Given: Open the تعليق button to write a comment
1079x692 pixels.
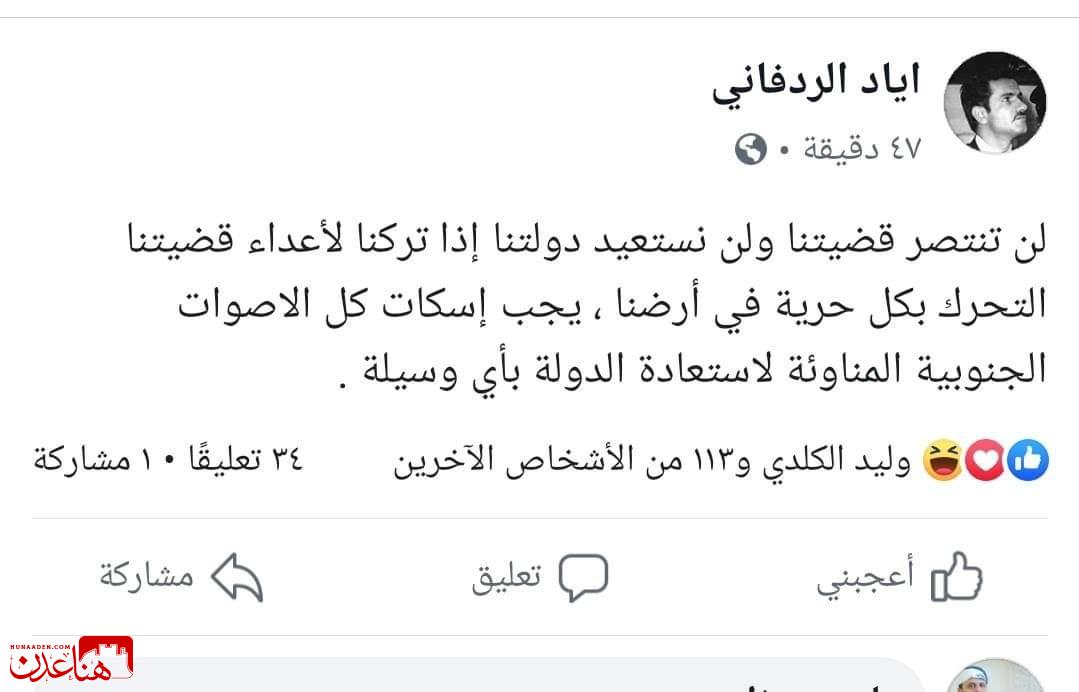Looking at the screenshot, I should [540, 577].
